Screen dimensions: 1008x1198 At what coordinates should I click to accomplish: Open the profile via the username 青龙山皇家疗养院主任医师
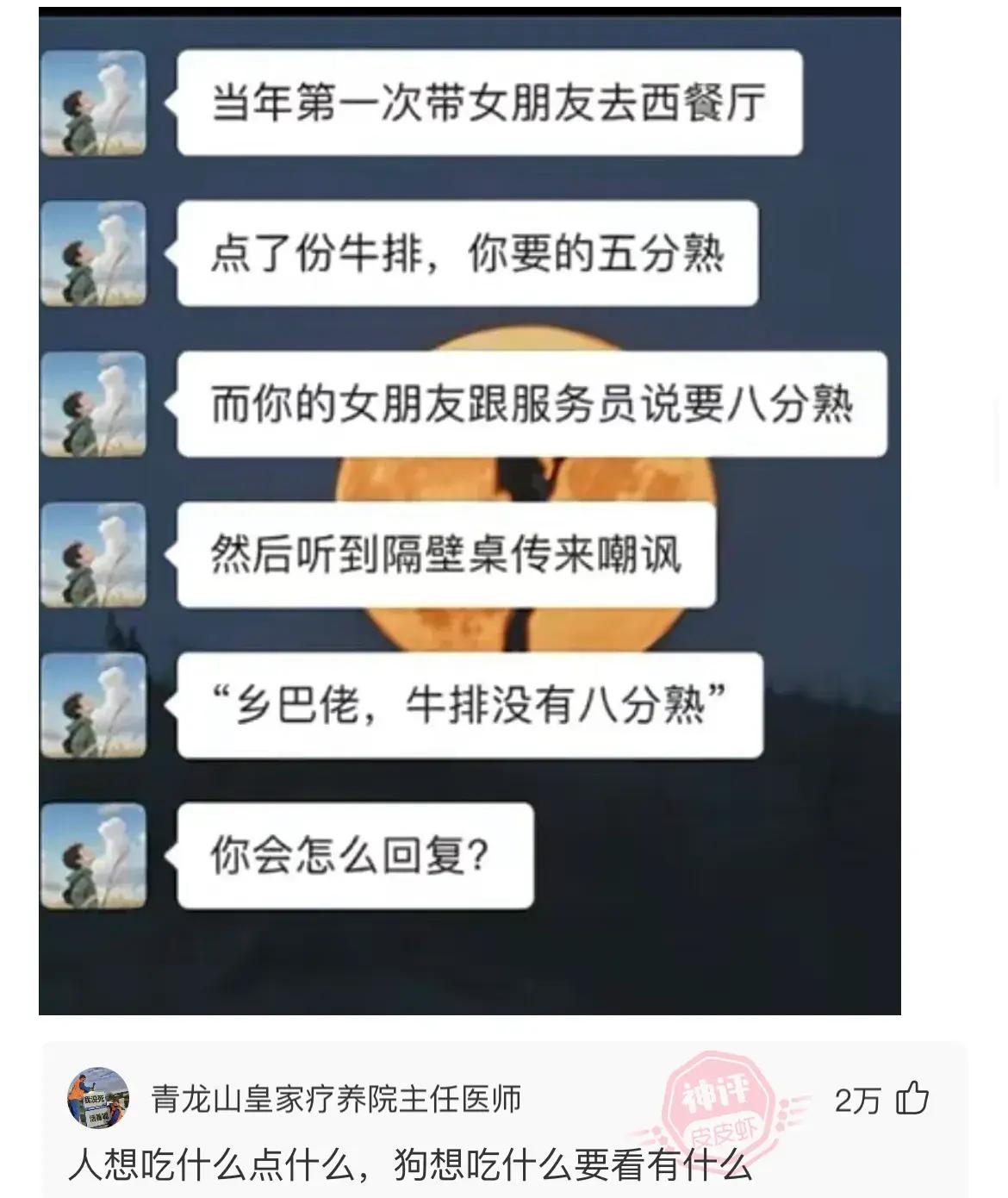(336, 1099)
